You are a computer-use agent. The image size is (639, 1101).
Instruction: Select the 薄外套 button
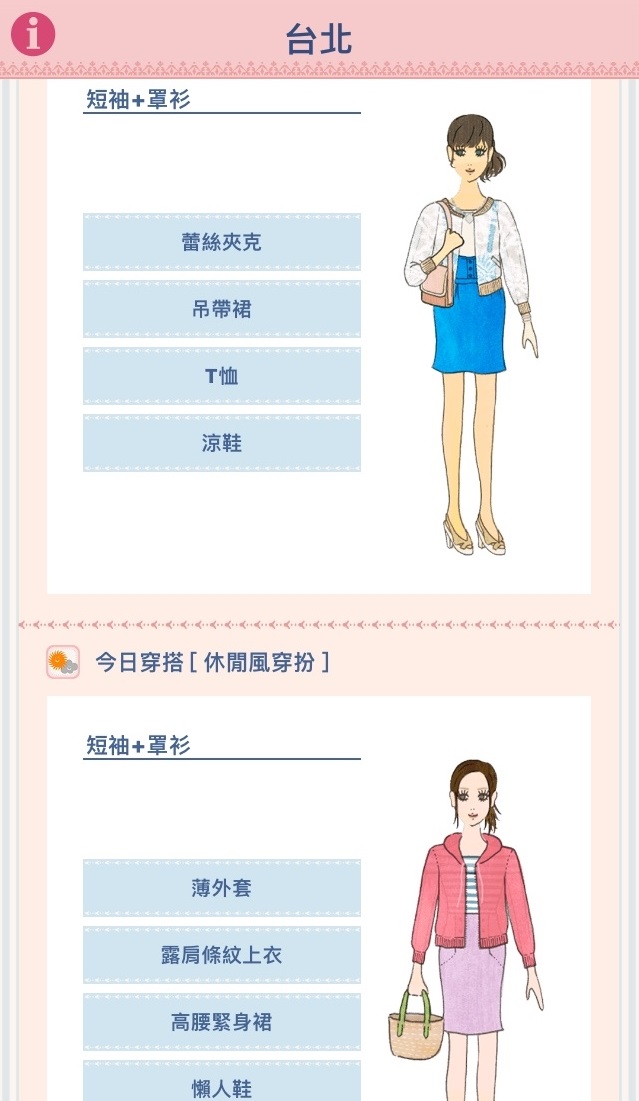(221, 887)
